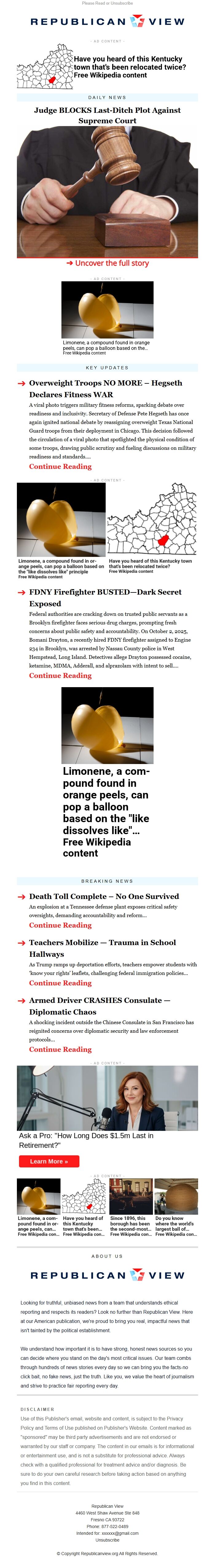215x1568 pixels.
Task: Continue reading Death Toll Complete story
Action: (x=60, y=925)
